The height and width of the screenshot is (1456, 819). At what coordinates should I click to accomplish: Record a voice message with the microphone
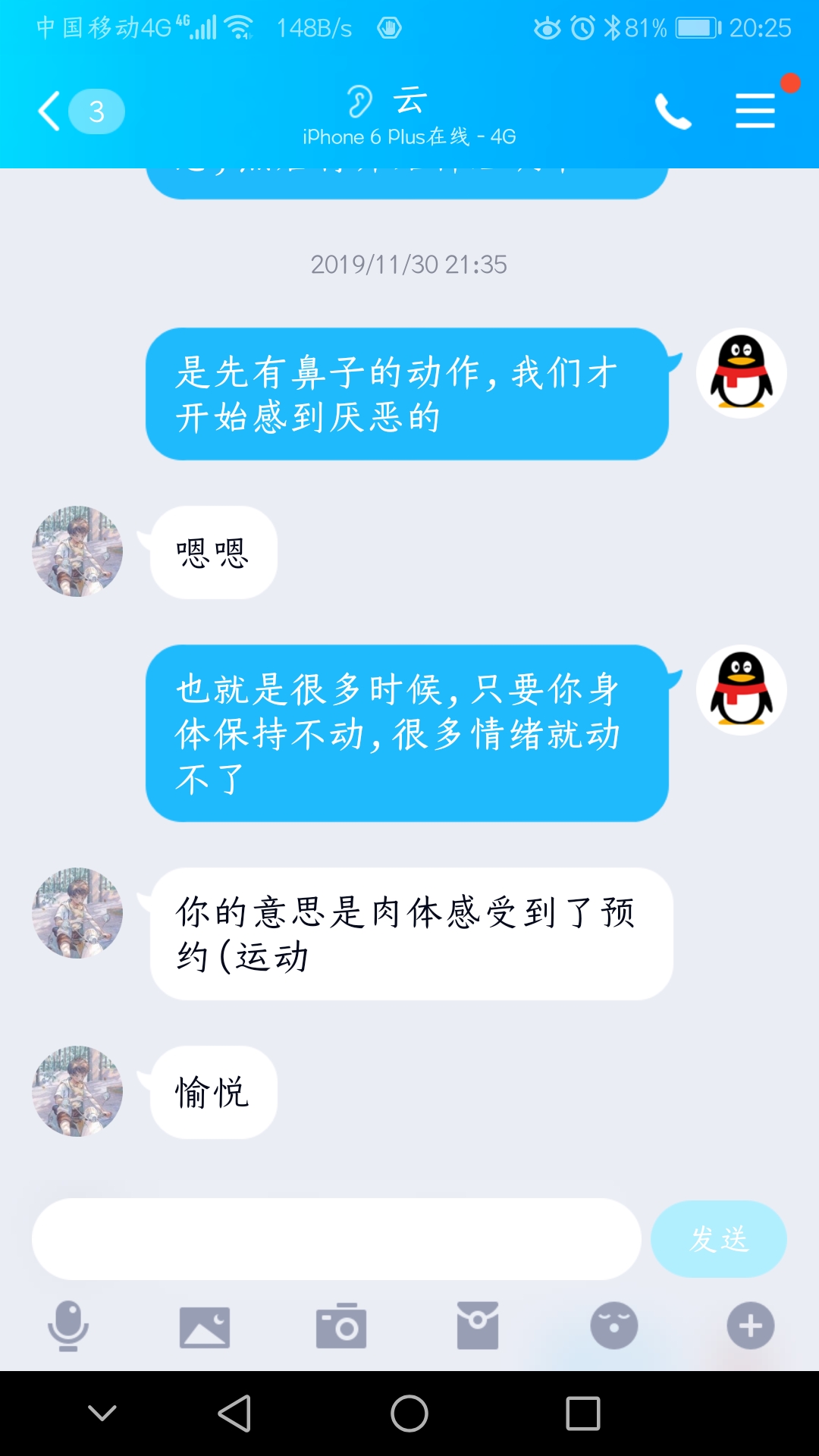click(68, 1326)
